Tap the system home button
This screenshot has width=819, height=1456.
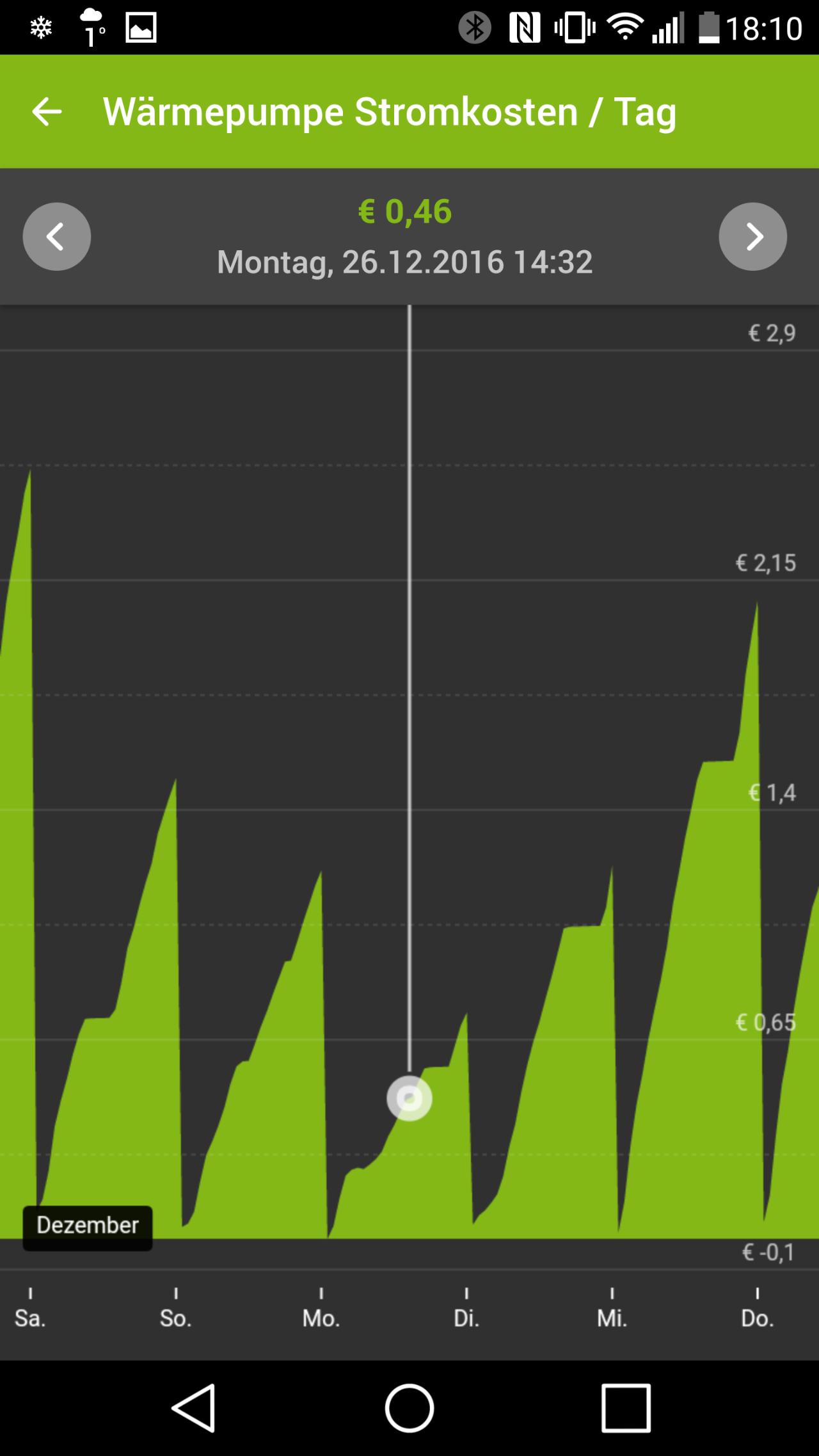pyautogui.click(x=409, y=1408)
